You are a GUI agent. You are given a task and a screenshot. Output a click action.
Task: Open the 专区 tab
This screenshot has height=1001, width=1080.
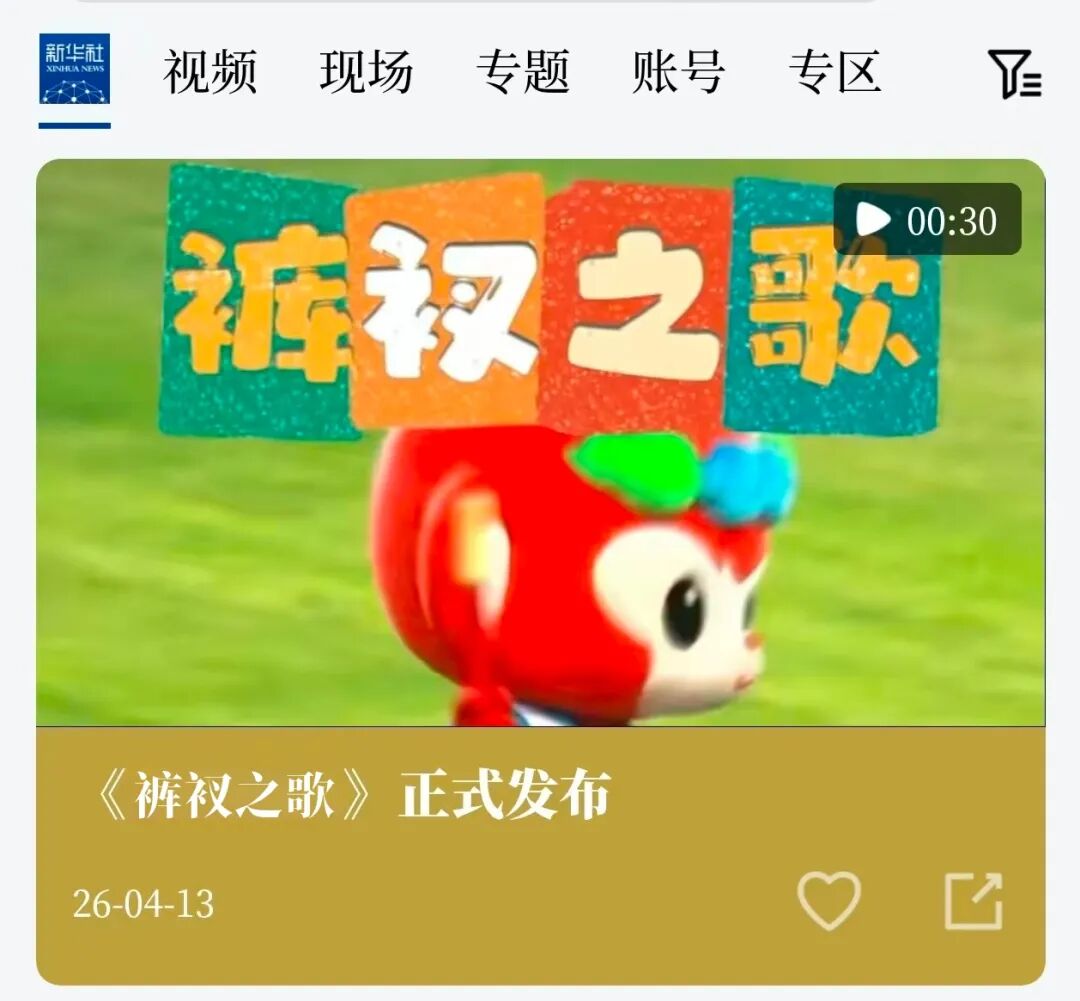(x=834, y=72)
